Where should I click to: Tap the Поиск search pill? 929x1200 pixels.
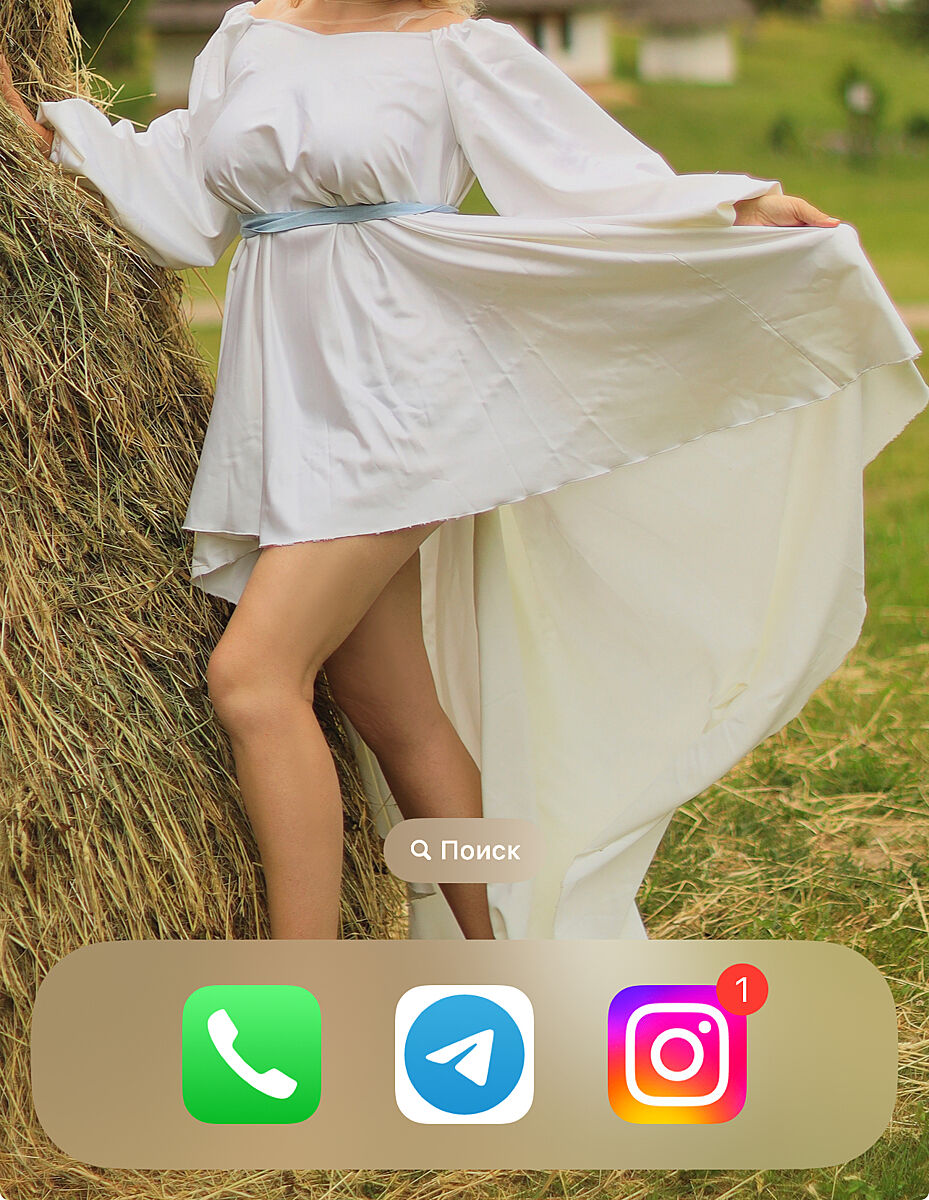[x=465, y=851]
